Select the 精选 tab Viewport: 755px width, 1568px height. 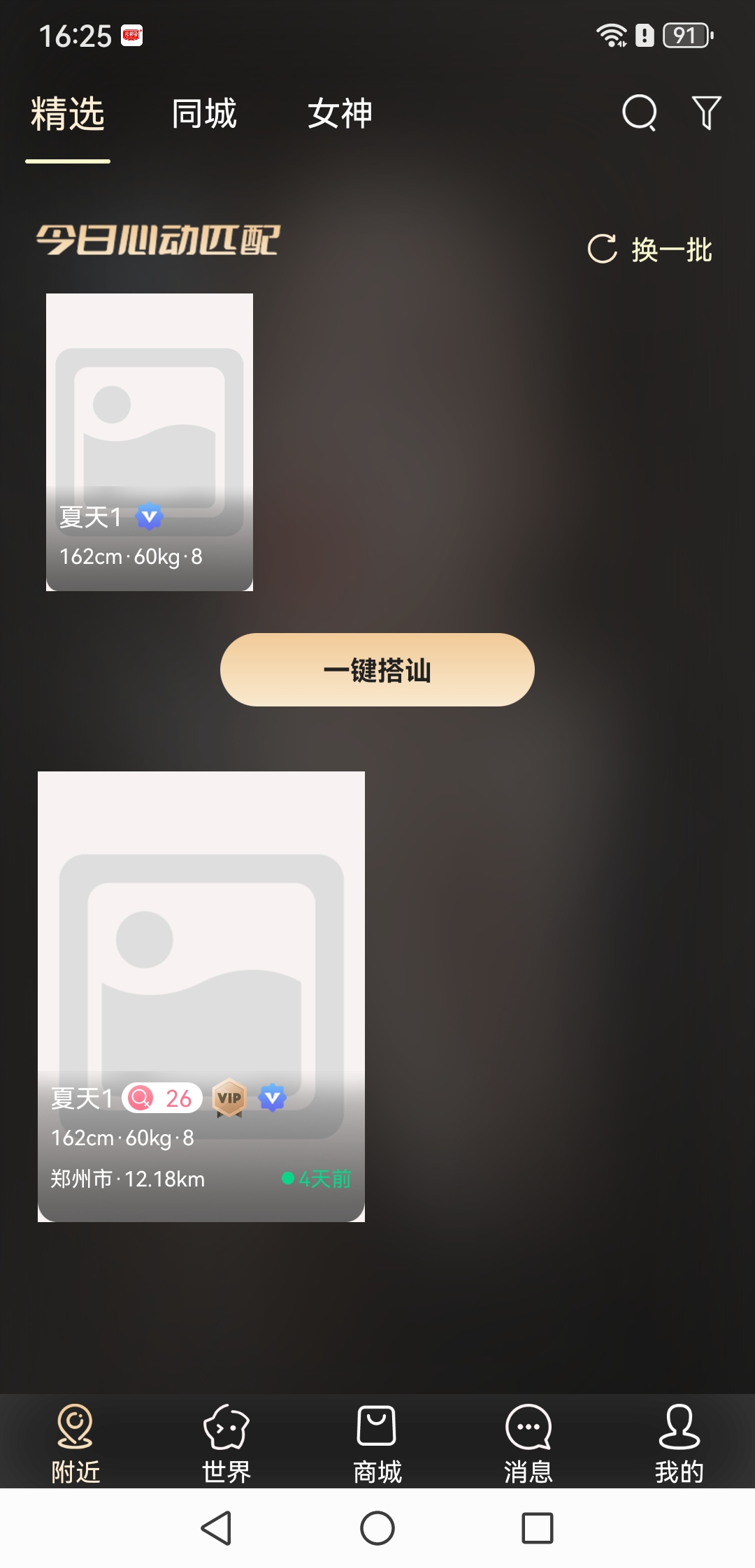(x=68, y=114)
